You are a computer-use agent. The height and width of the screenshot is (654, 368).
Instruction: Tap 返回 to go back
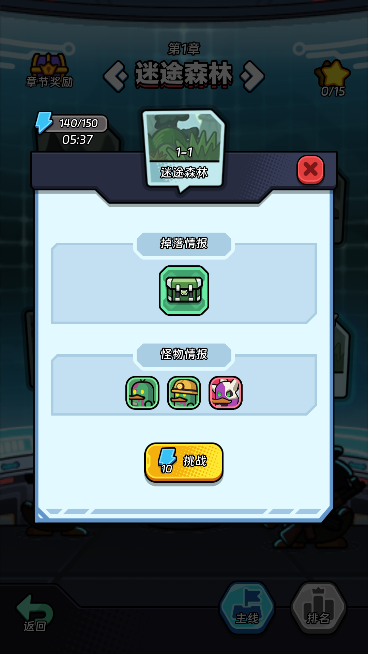[35, 613]
